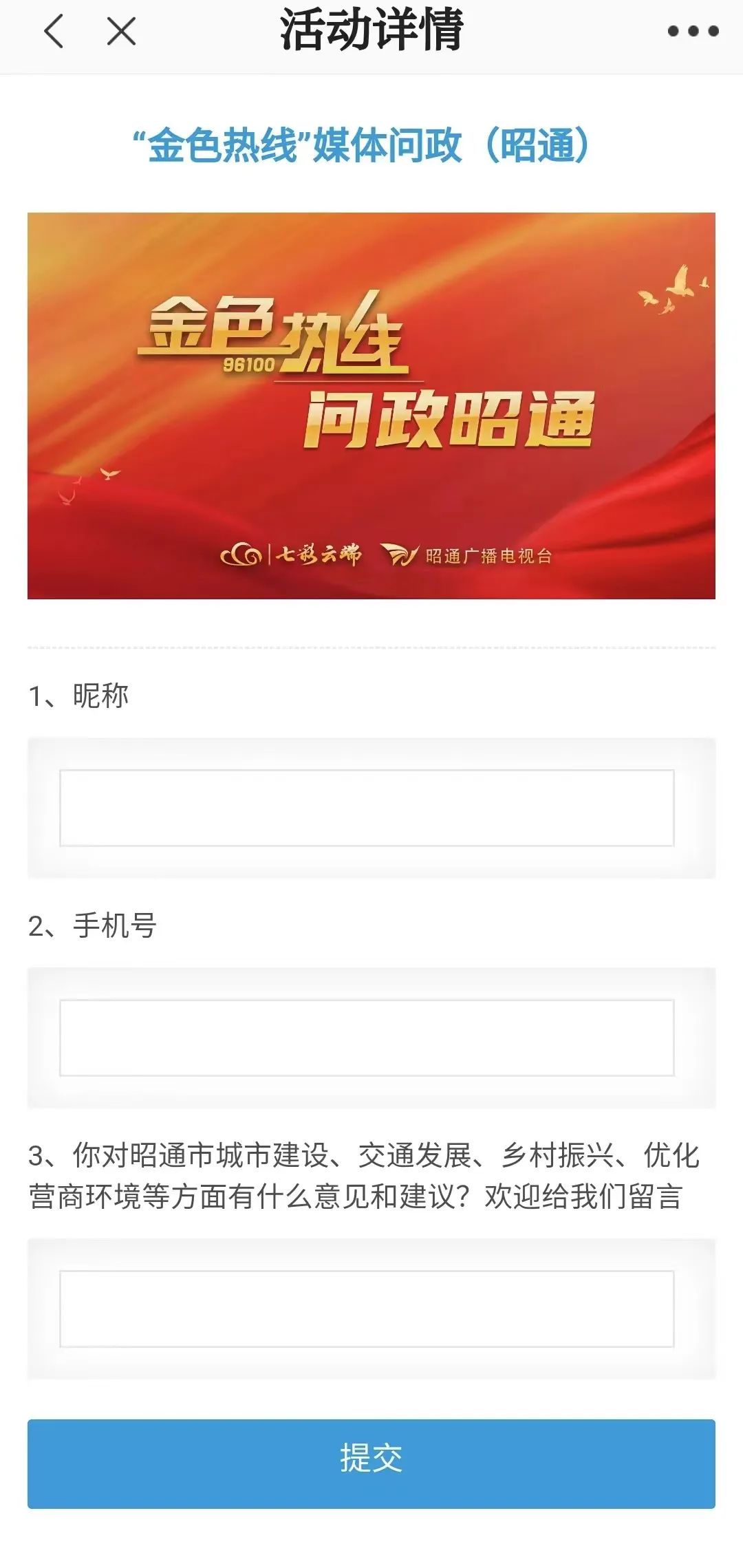Select the 意见和建议 message field
This screenshot has height=1568, width=743.
(367, 1309)
